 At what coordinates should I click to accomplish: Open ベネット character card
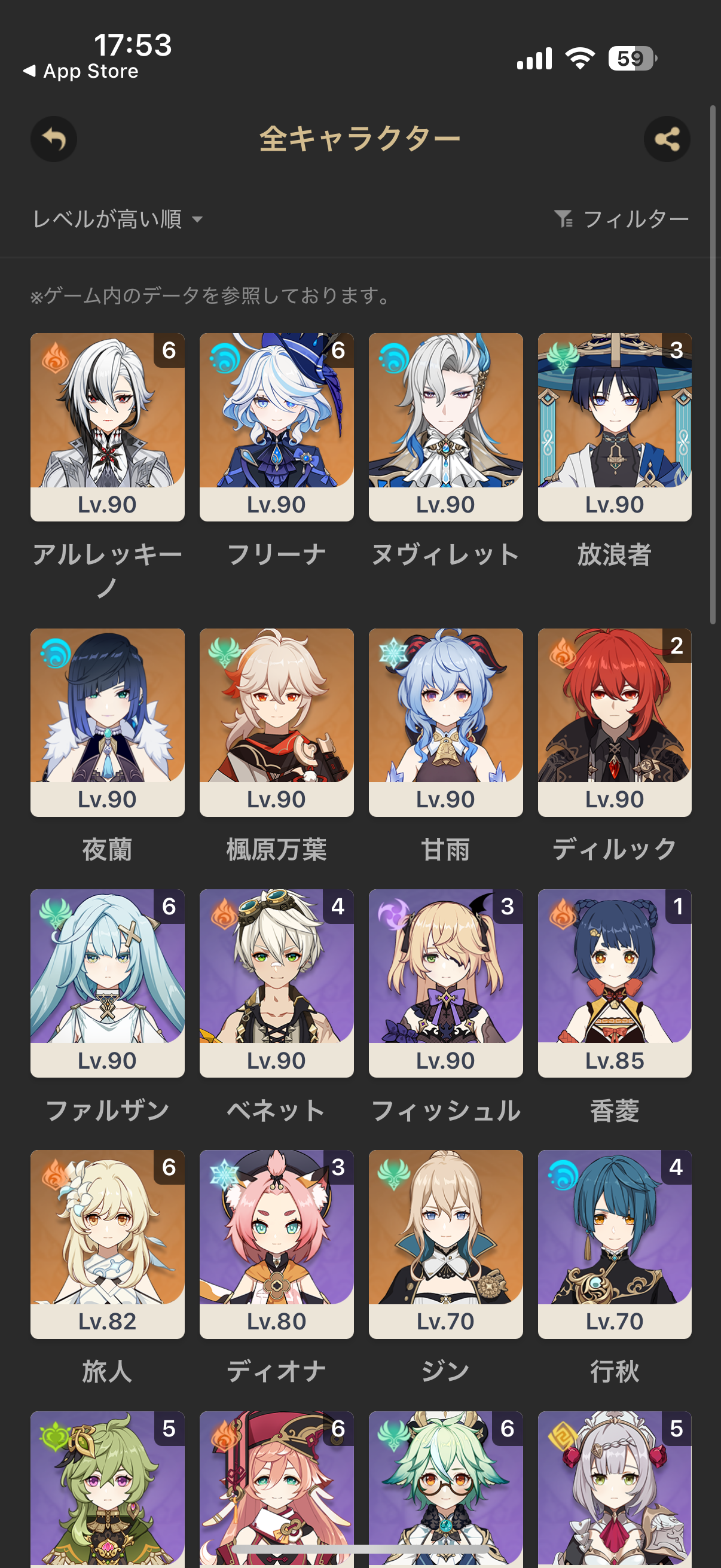click(x=276, y=983)
